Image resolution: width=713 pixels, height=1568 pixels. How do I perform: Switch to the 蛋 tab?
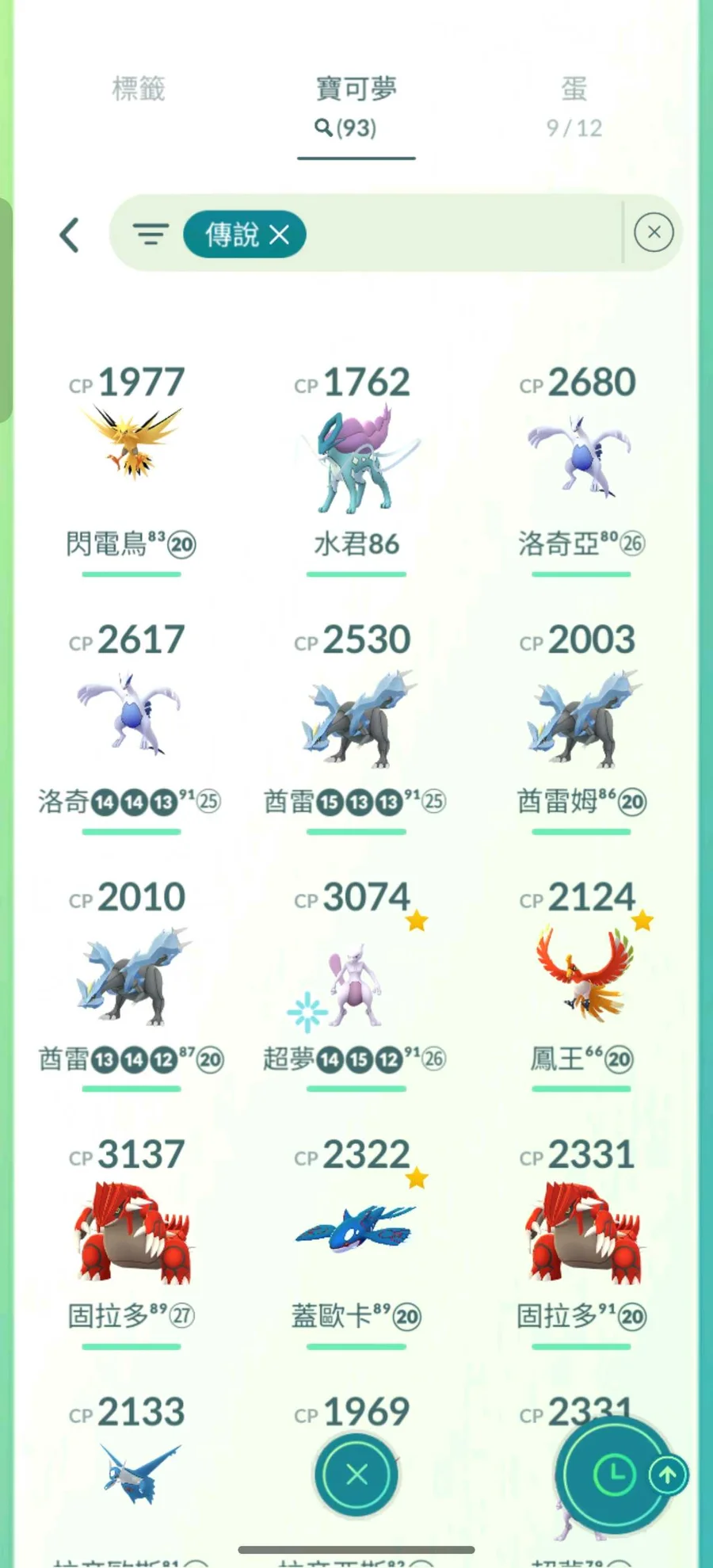(x=574, y=106)
